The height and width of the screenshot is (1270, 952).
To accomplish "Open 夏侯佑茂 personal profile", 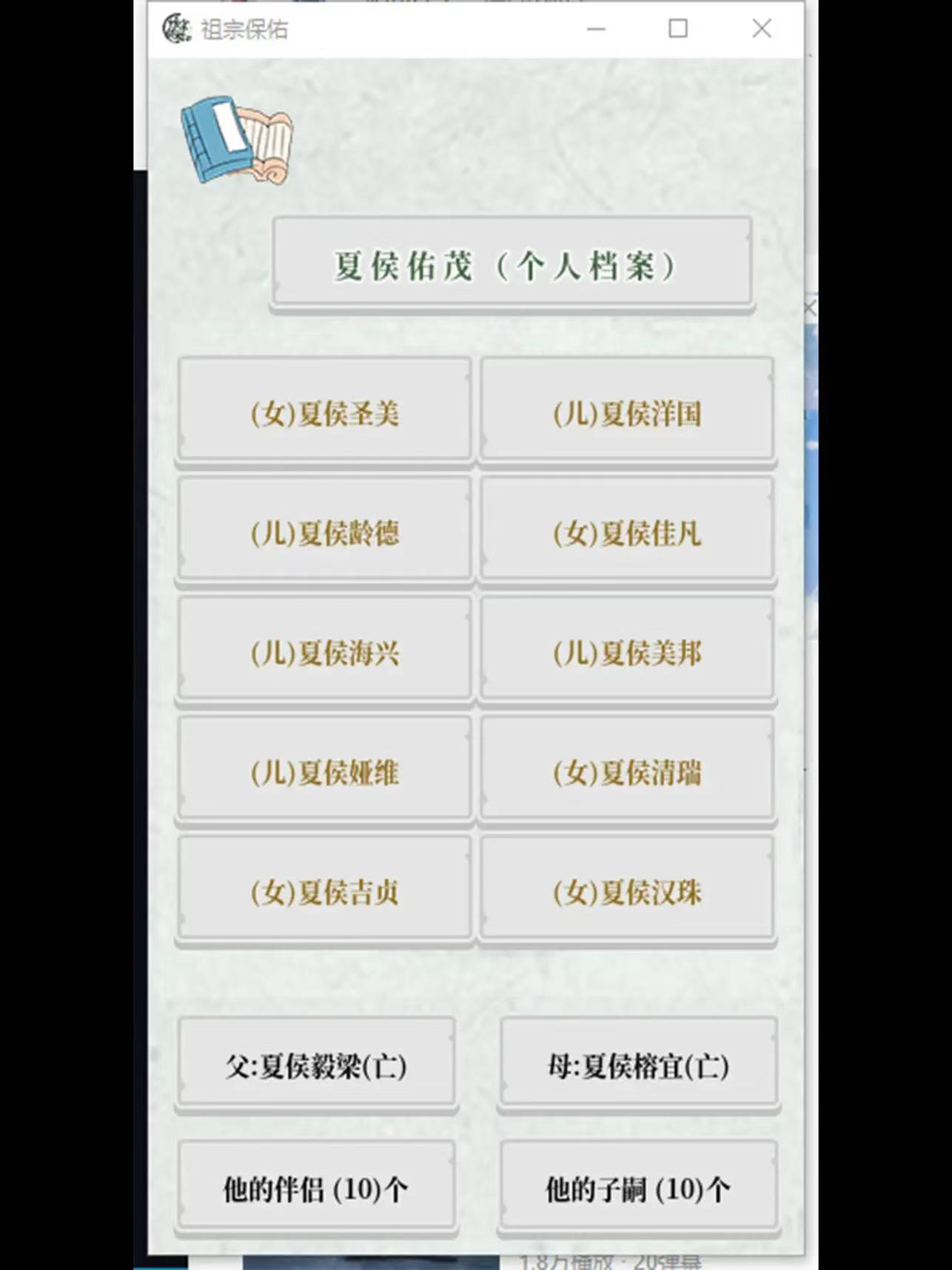I will click(512, 263).
